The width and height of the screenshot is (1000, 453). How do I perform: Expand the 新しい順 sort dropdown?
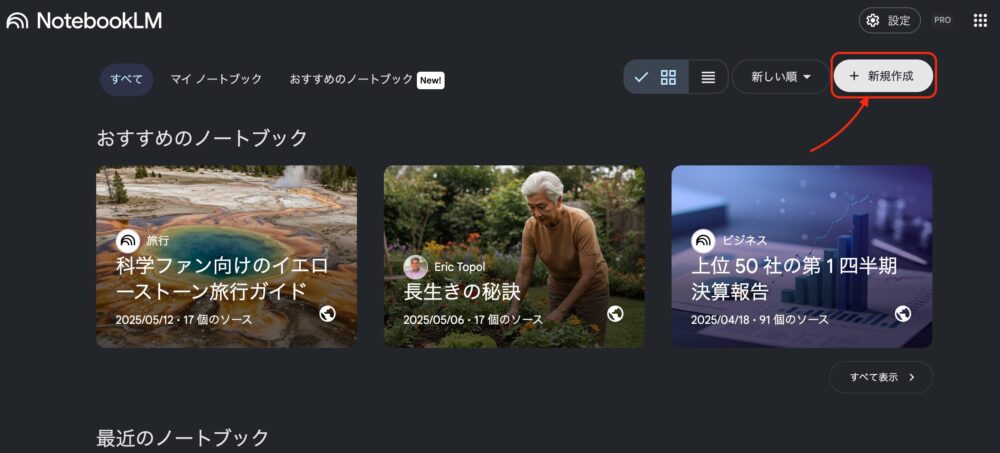click(x=780, y=77)
